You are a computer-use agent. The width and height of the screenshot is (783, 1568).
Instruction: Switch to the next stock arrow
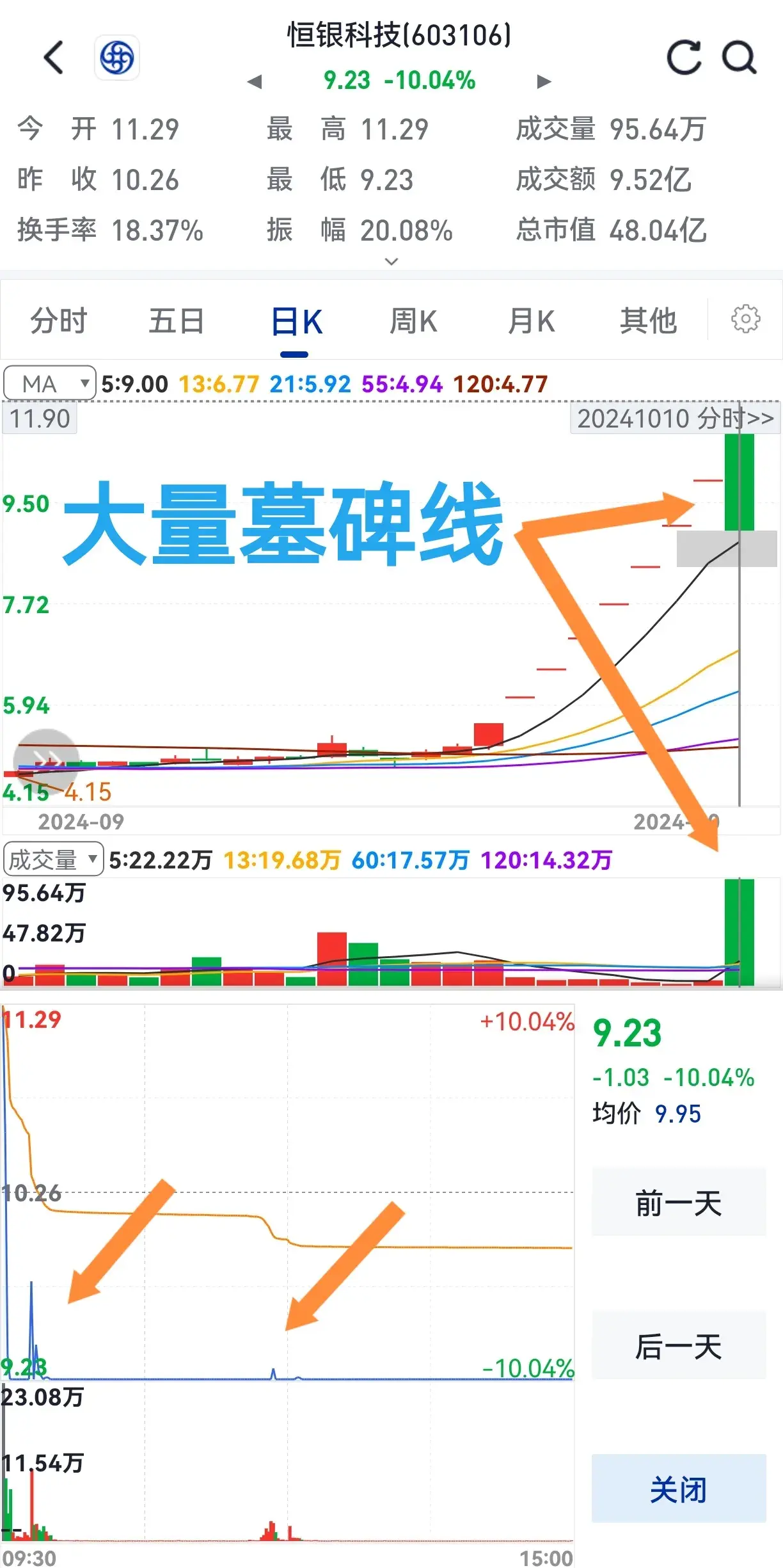[x=544, y=81]
